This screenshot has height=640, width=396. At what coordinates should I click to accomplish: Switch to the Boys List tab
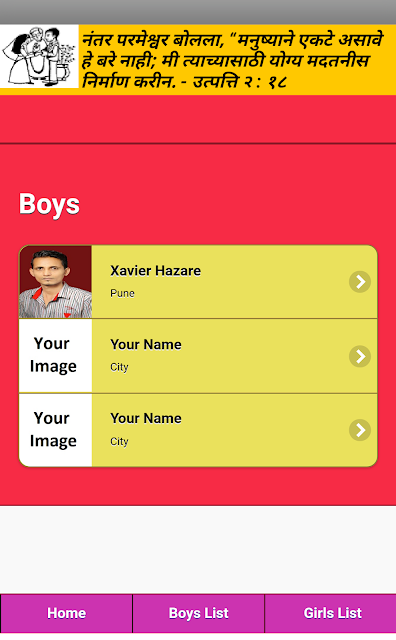(198, 613)
